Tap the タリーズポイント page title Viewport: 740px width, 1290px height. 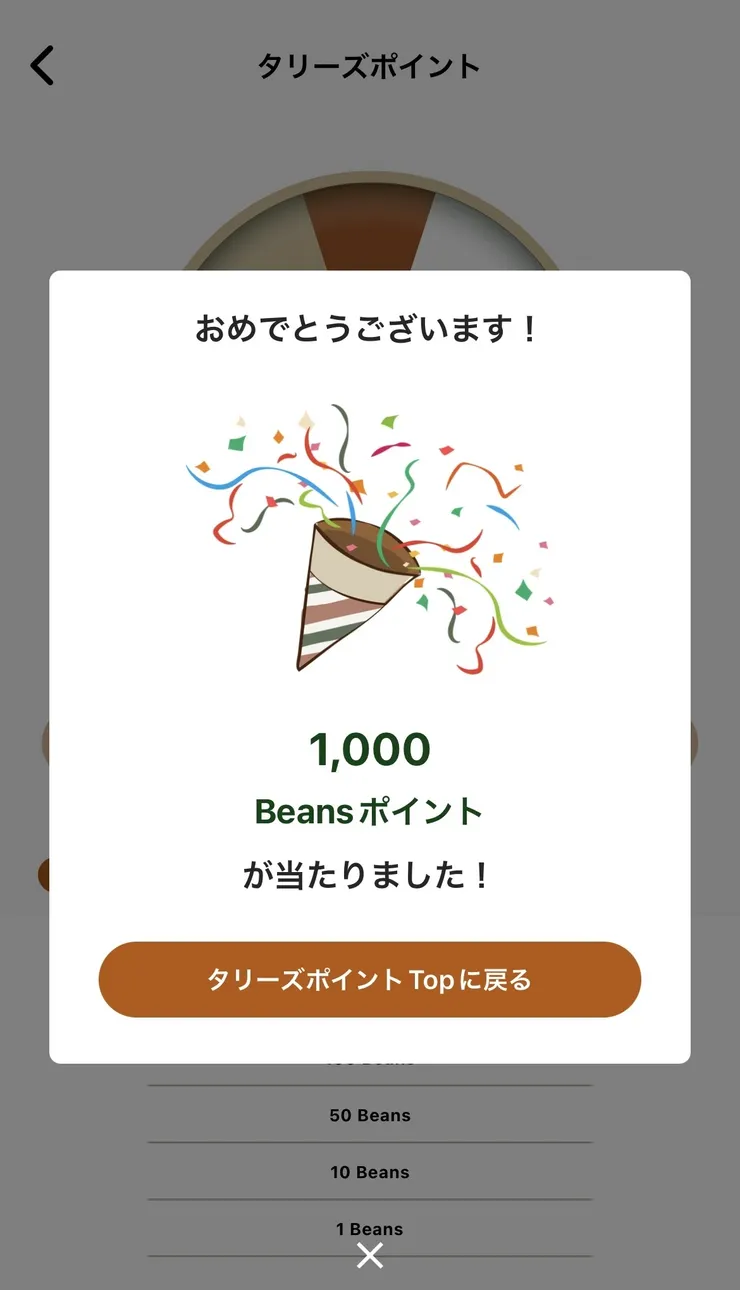point(370,66)
